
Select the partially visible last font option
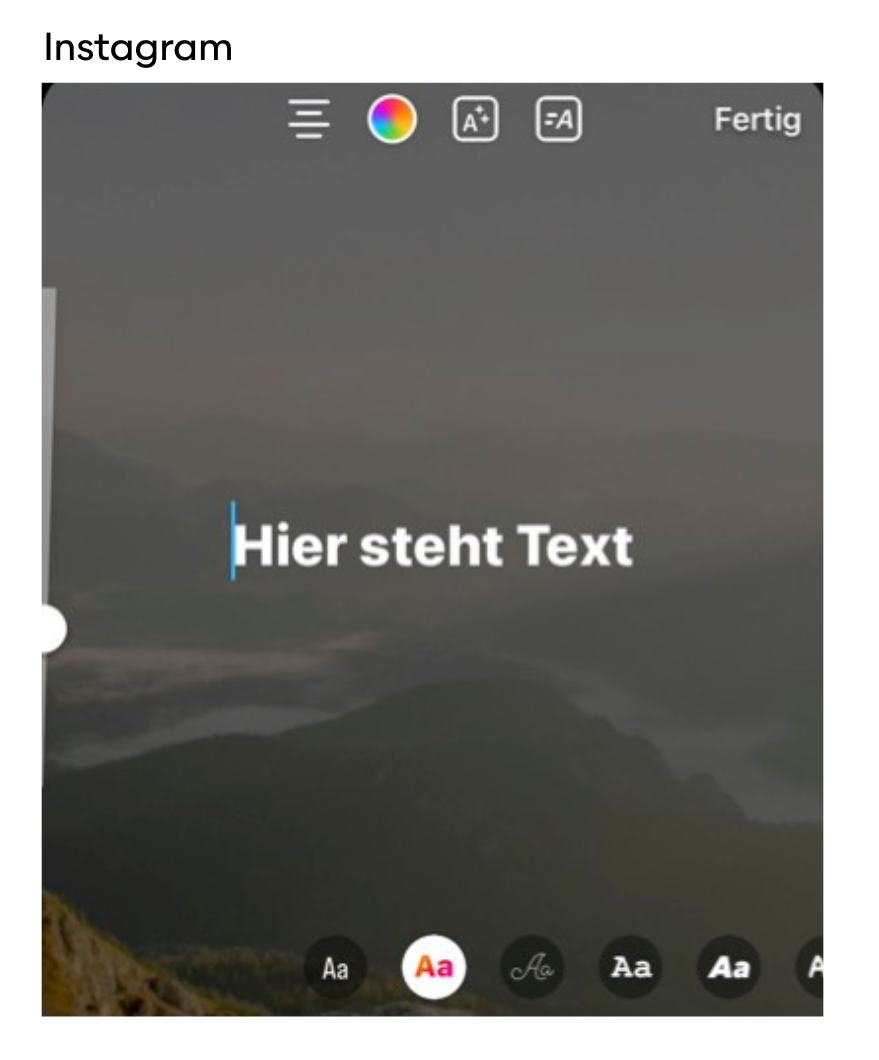pos(812,968)
